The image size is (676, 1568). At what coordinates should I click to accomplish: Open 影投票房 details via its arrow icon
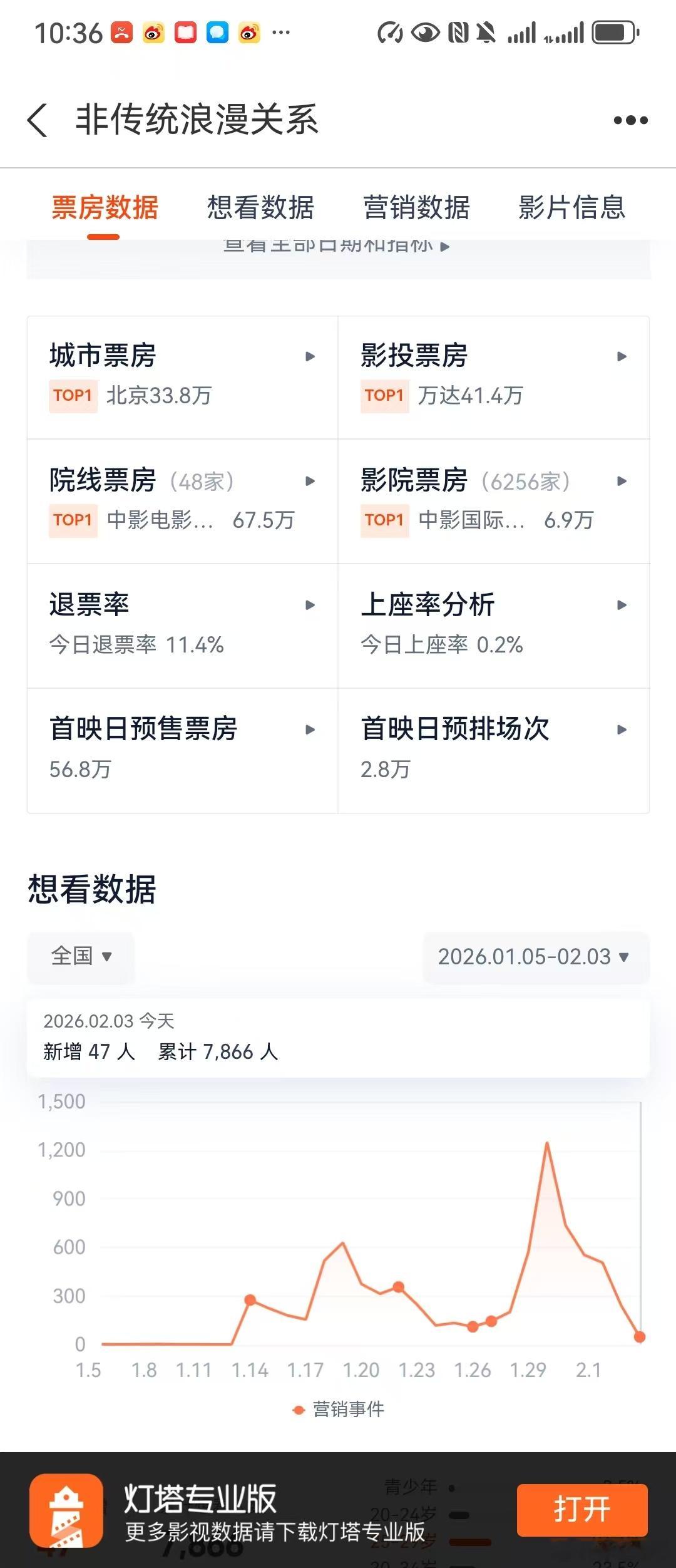point(621,358)
